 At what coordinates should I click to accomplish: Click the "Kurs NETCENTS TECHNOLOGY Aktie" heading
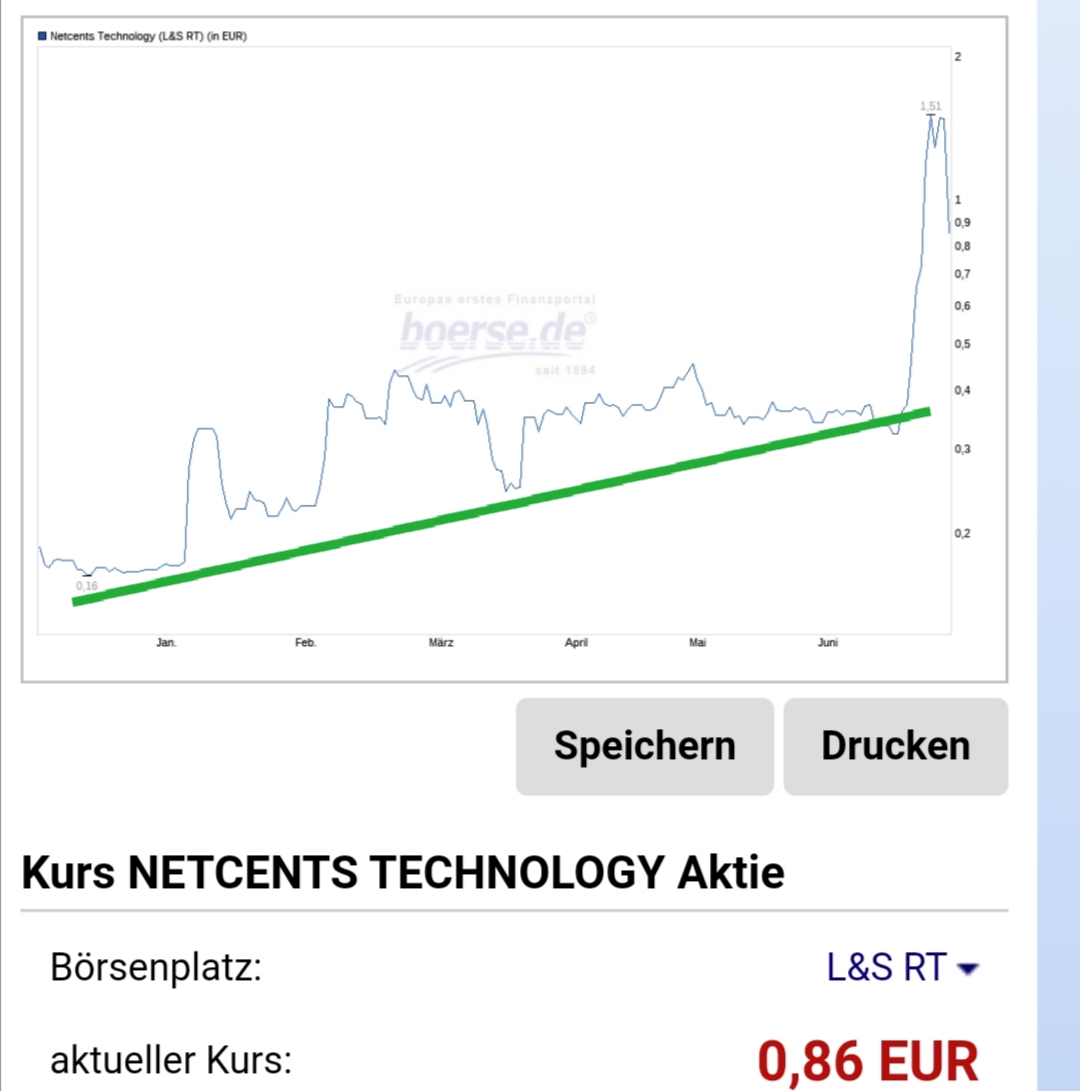[x=404, y=872]
